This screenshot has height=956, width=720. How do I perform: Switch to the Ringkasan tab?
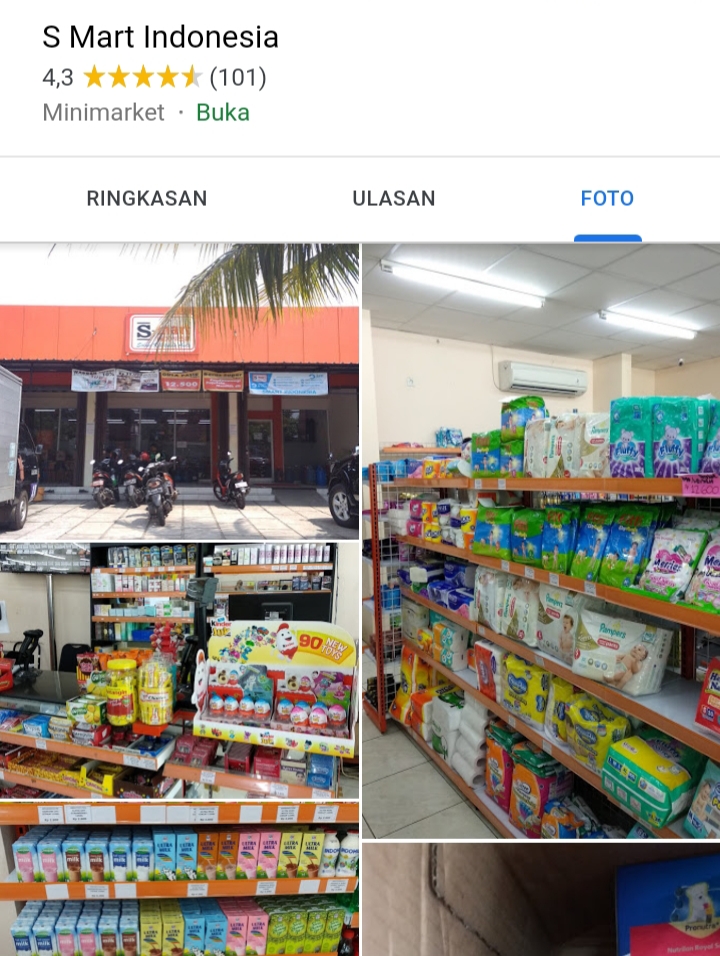(147, 198)
